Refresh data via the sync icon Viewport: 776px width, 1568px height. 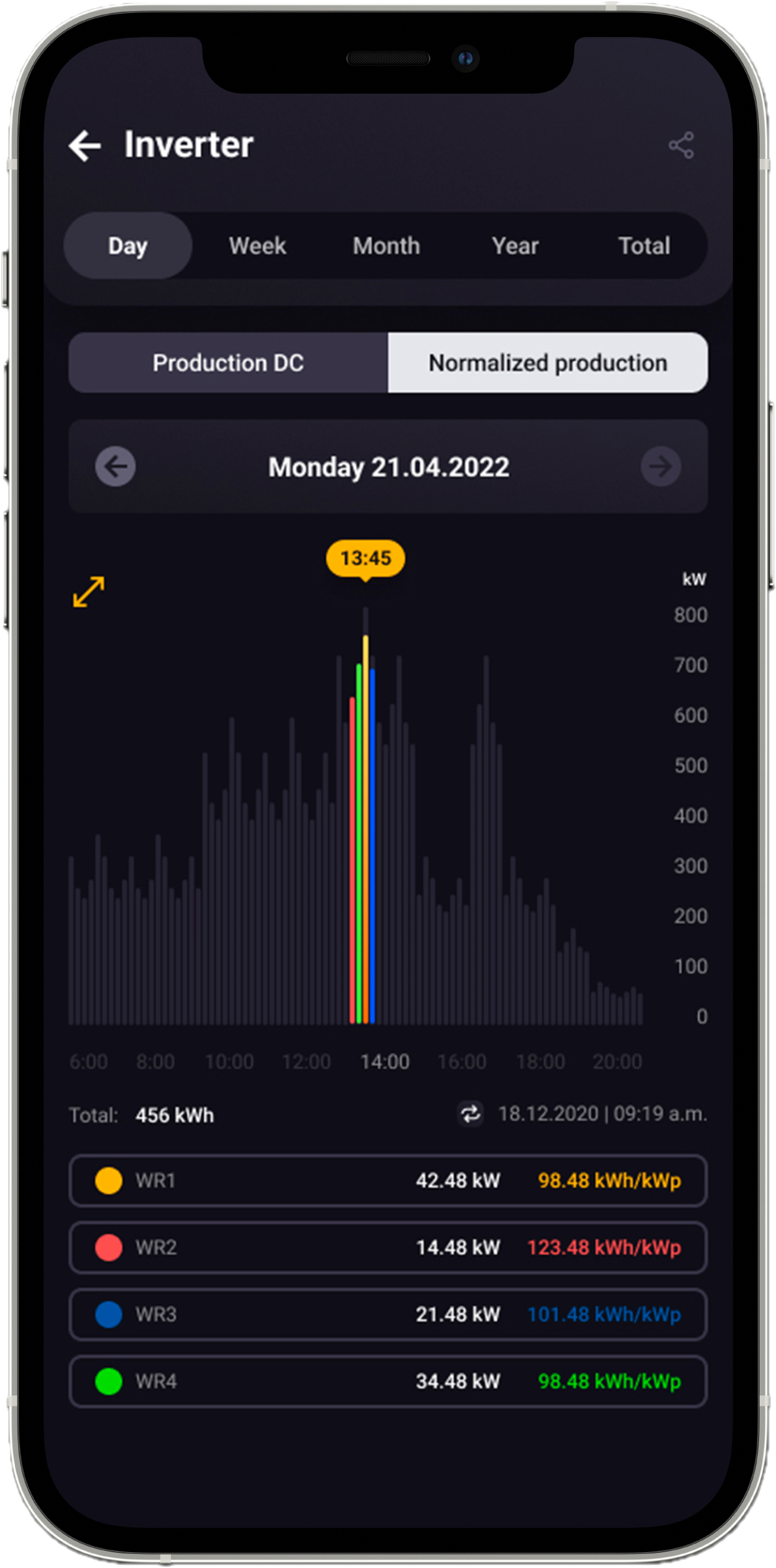click(x=470, y=1114)
